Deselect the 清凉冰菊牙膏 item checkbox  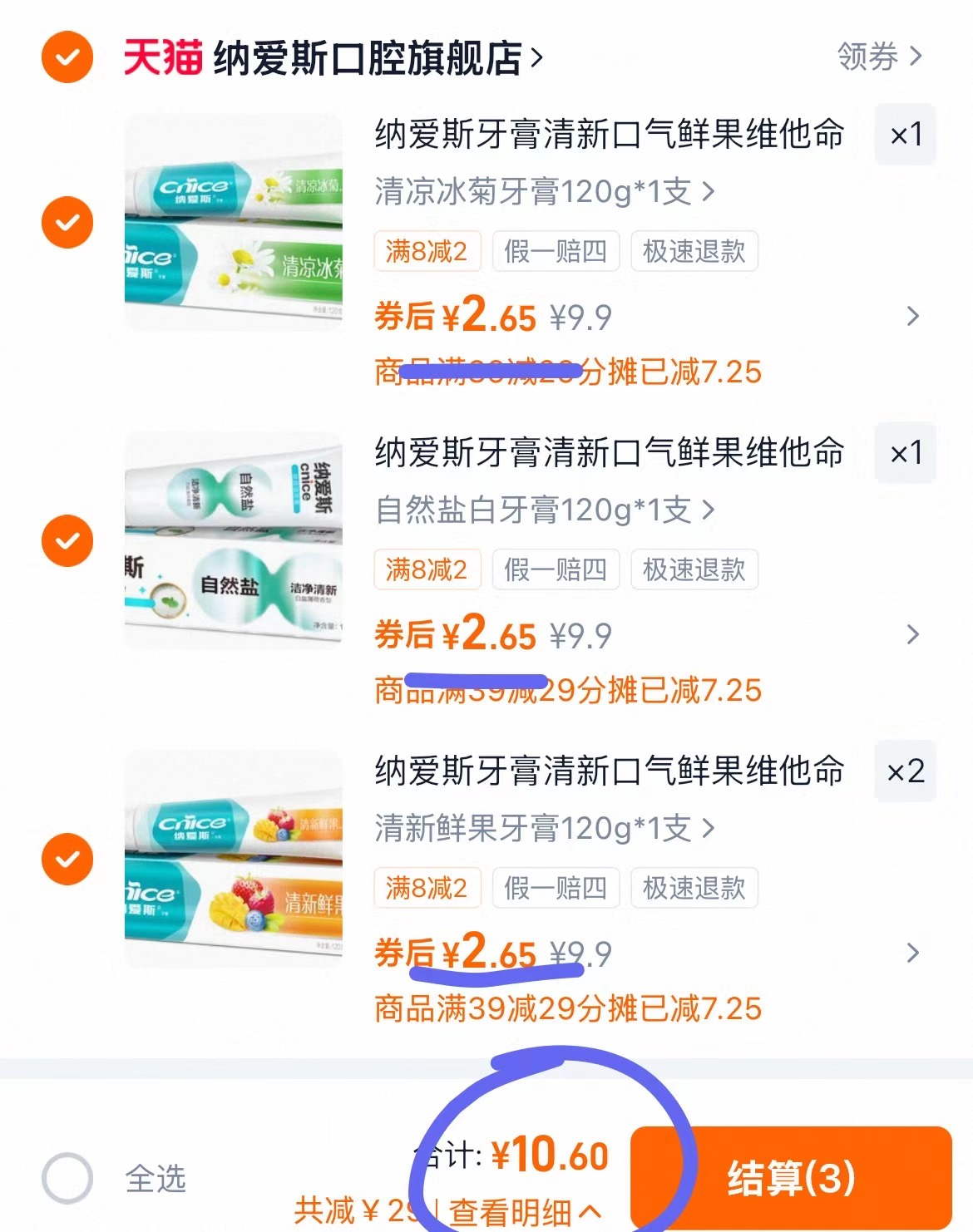point(67,223)
